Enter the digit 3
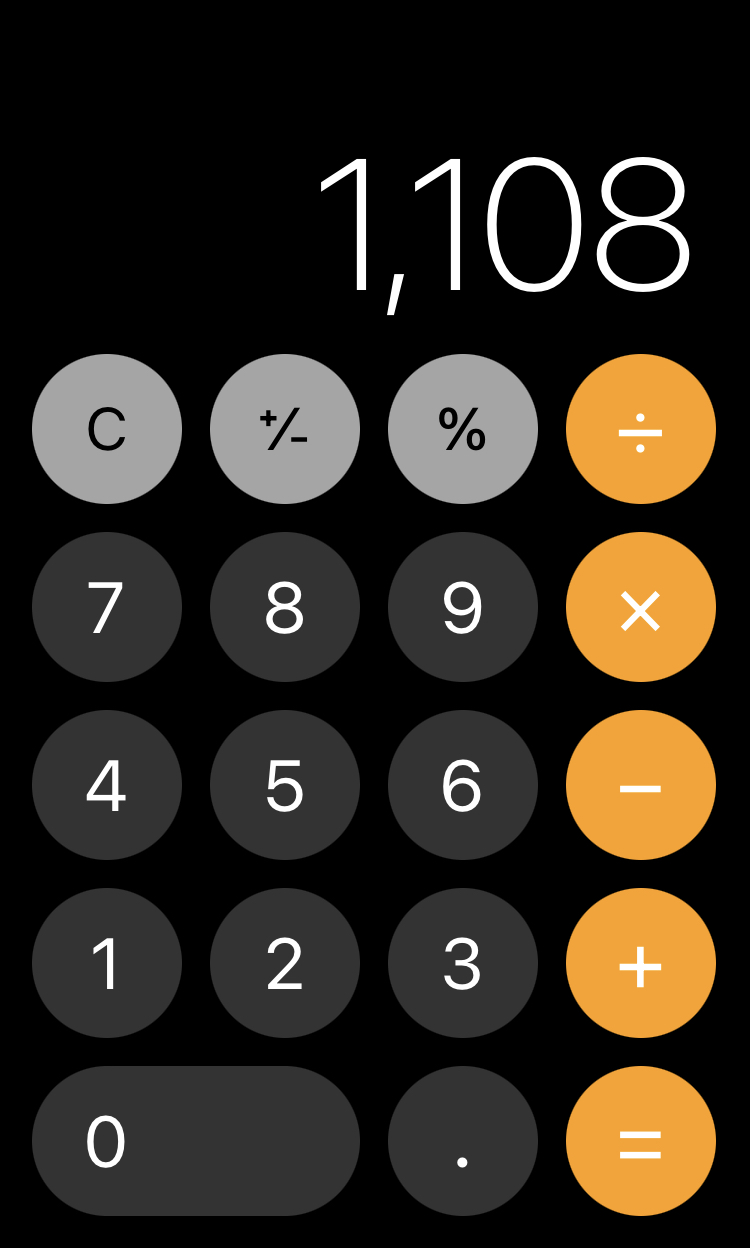The image size is (750, 1248). [x=463, y=963]
